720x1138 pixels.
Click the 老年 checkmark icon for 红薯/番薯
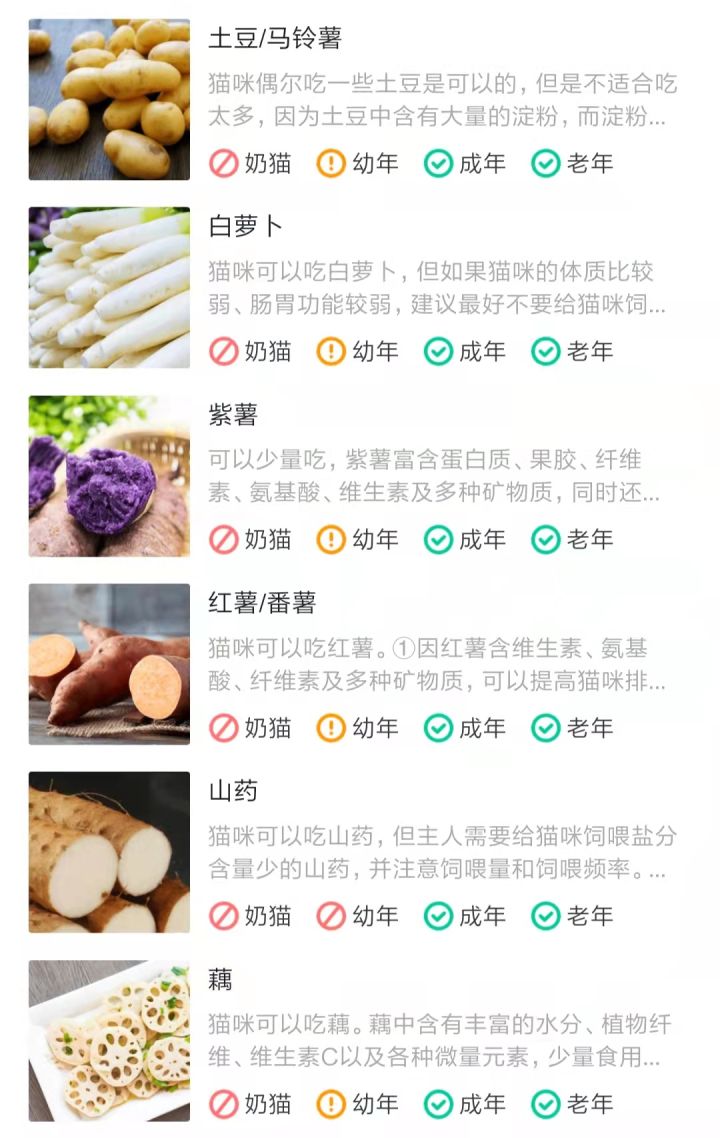coord(545,728)
